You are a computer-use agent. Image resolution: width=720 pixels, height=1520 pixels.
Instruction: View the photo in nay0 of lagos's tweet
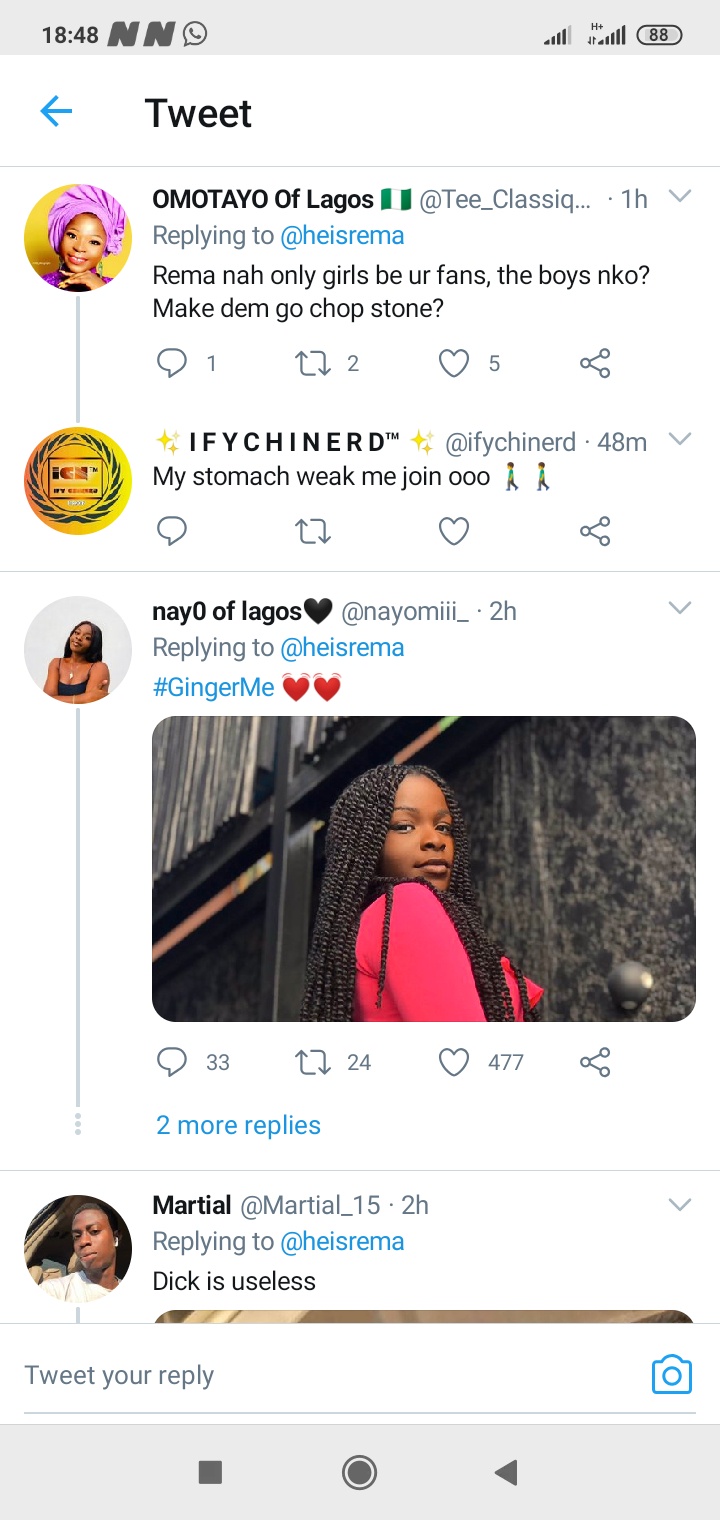423,868
